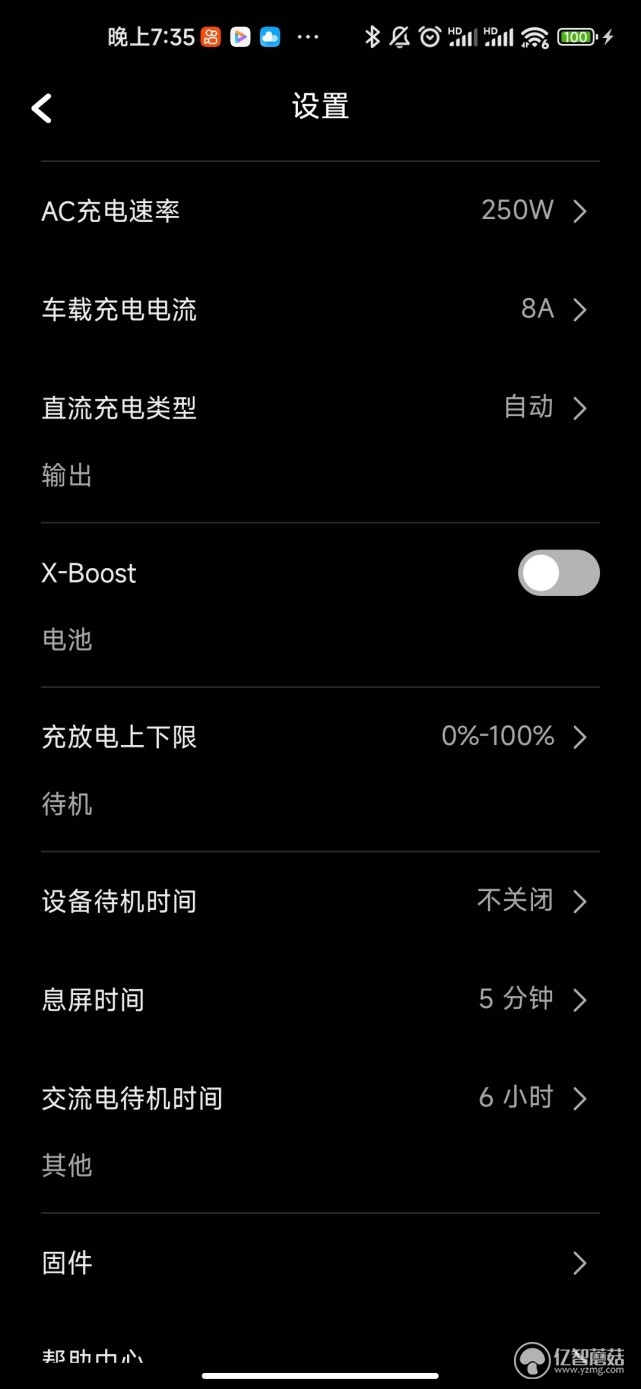Go back from the 设置 page

tap(41, 108)
